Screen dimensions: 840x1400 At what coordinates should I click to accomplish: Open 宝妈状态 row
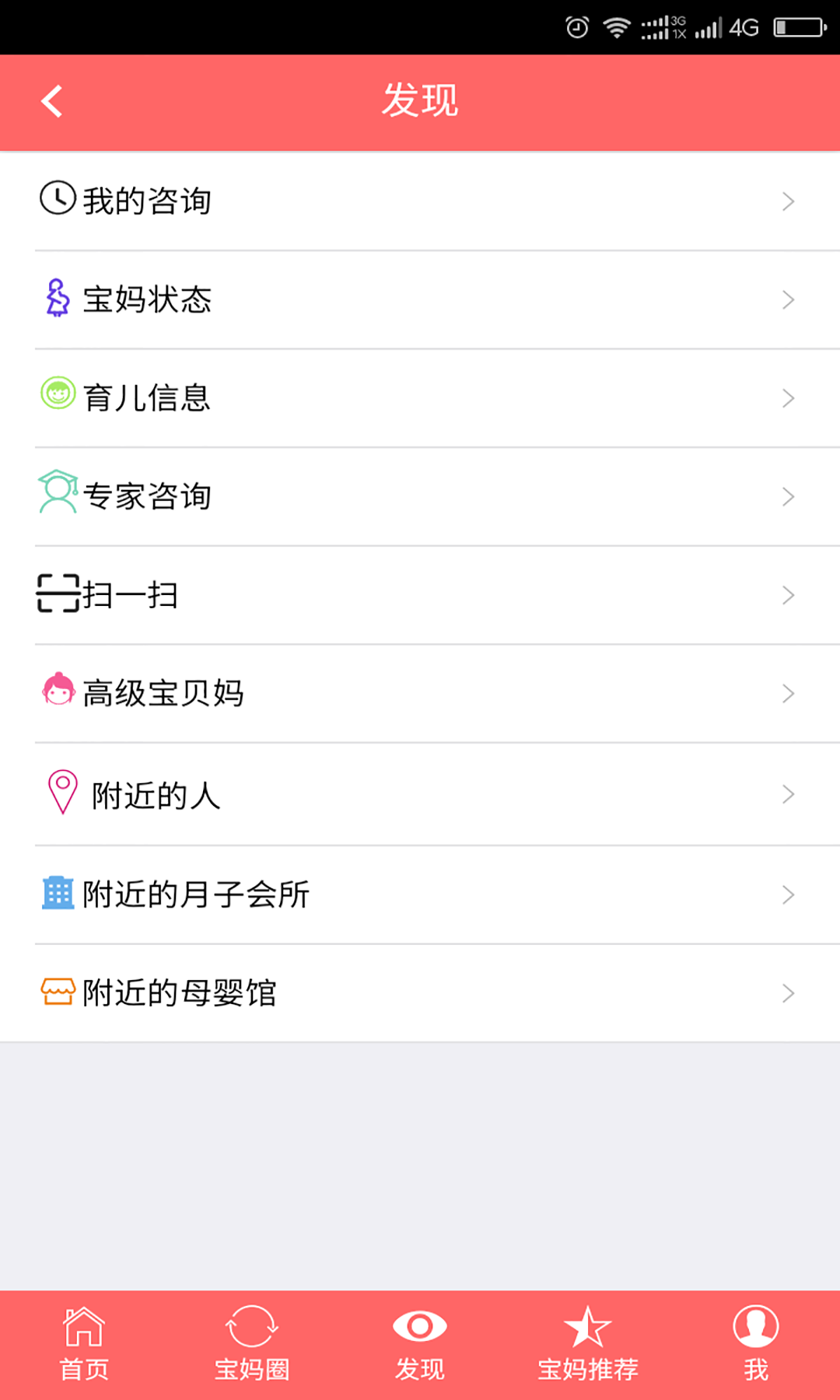pos(420,299)
